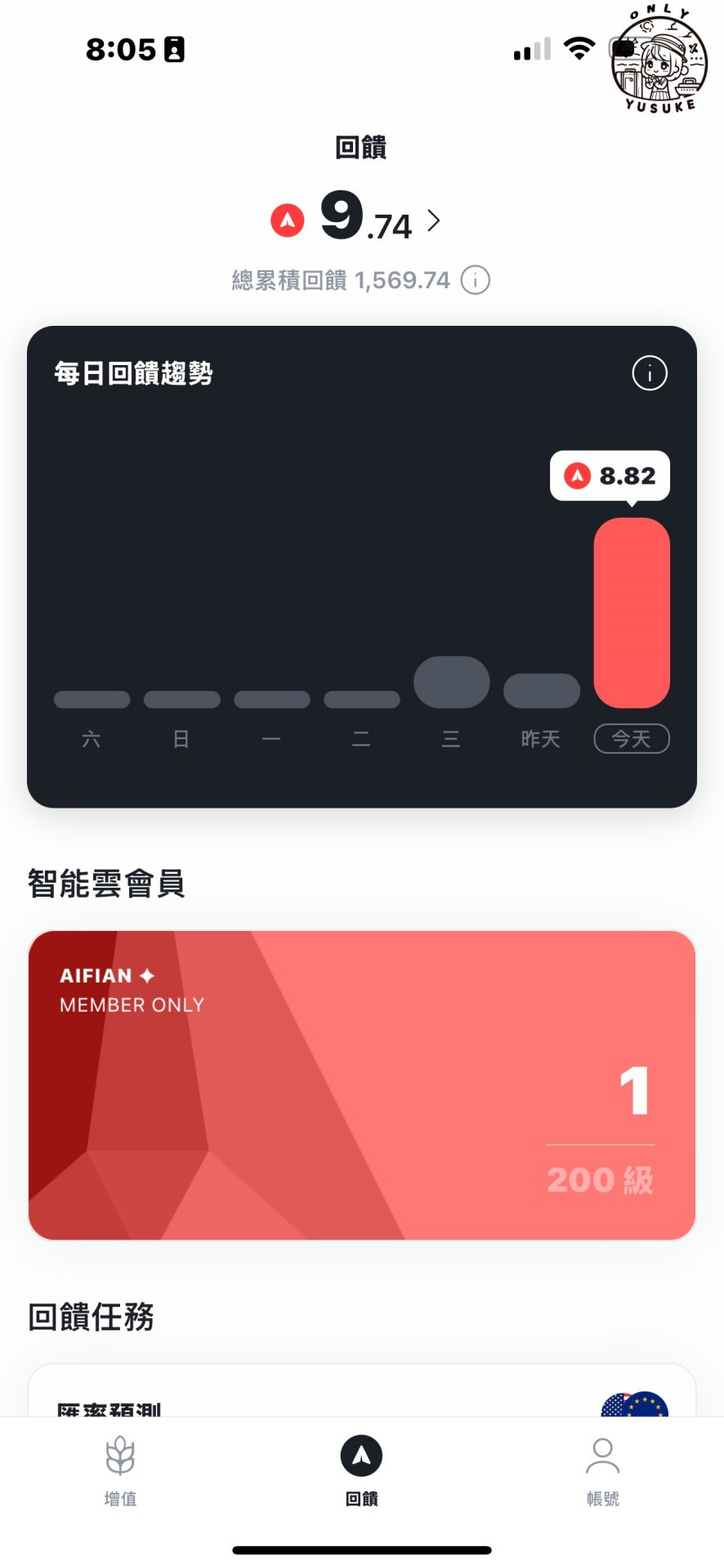Expand the rewards detail via the chevron after 9.74
The width and height of the screenshot is (724, 1568).
click(434, 219)
